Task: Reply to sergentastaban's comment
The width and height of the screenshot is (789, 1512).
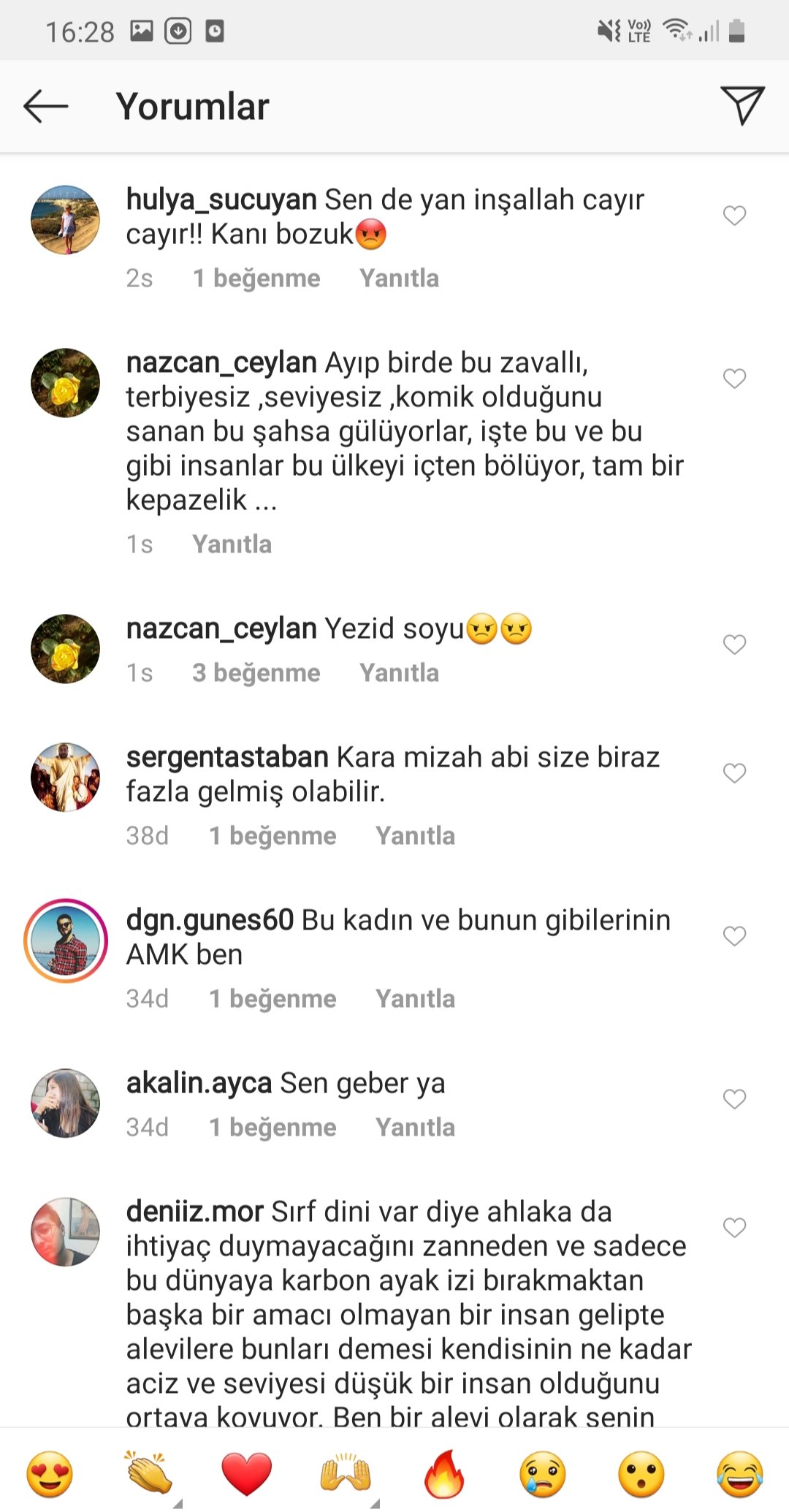Action: coord(415,836)
